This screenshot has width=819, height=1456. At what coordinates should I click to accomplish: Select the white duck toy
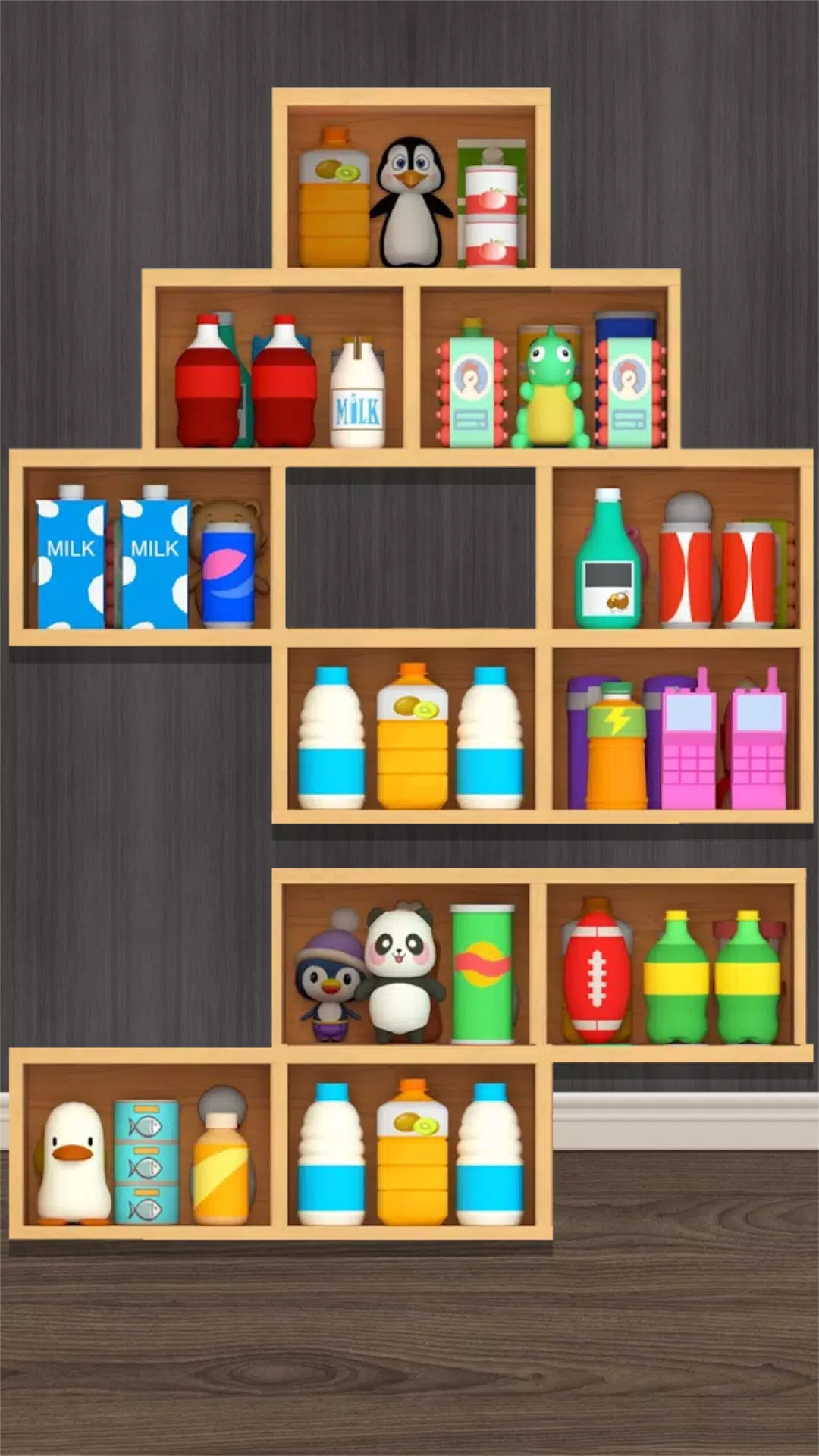pyautogui.click(x=74, y=1164)
